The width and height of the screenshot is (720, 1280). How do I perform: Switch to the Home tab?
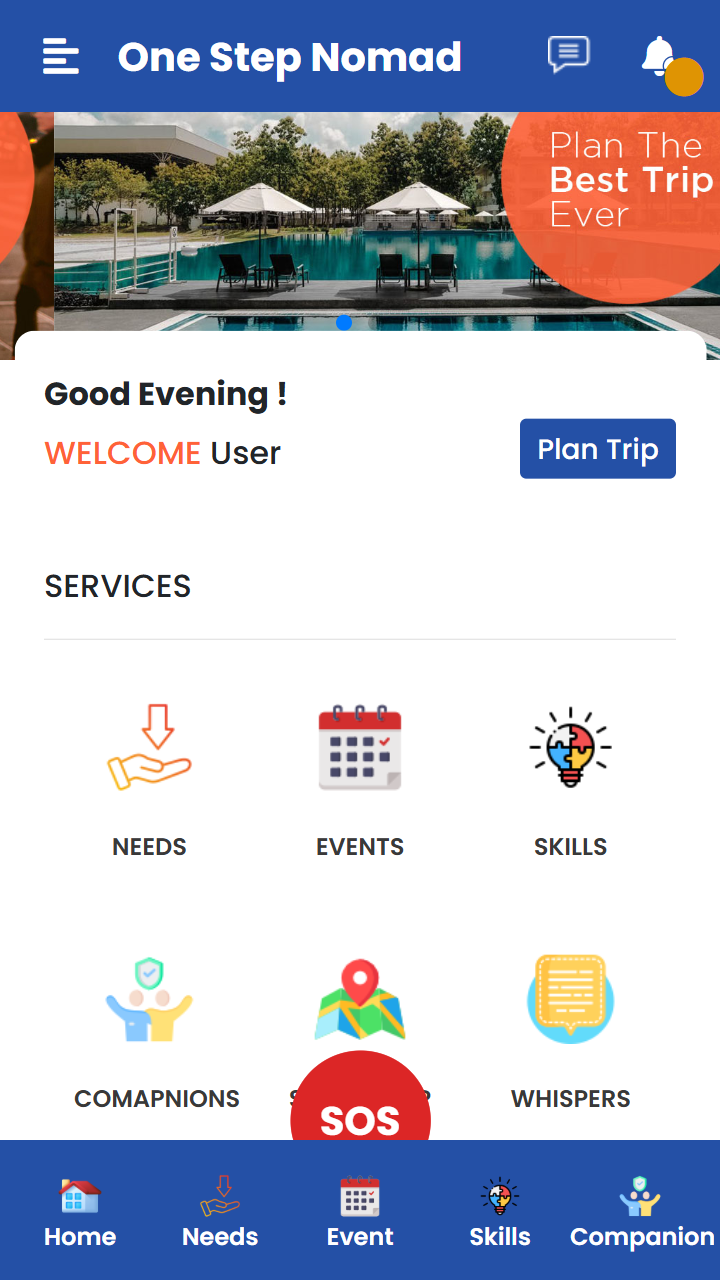[x=80, y=1212]
